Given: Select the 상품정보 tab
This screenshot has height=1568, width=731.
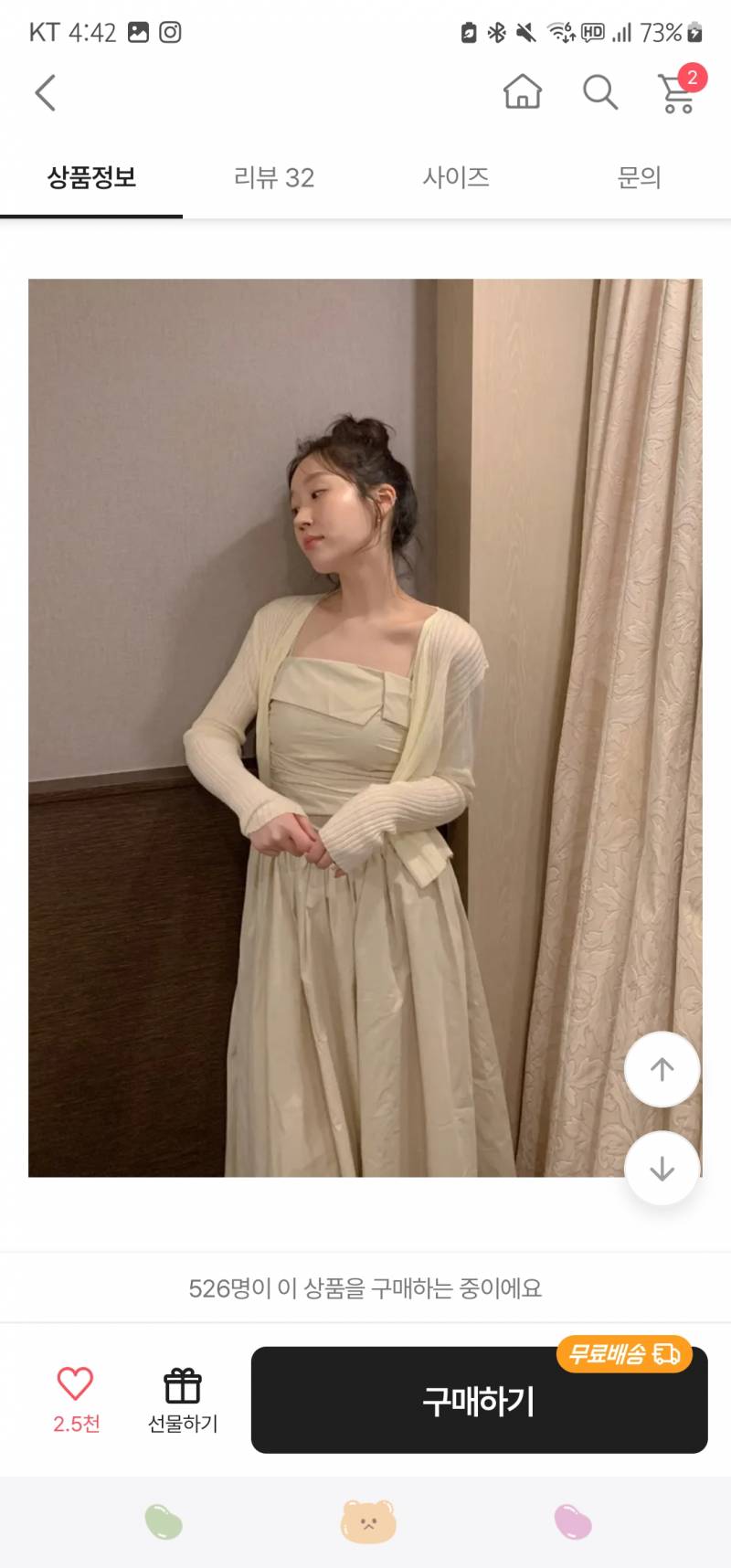Looking at the screenshot, I should [91, 177].
